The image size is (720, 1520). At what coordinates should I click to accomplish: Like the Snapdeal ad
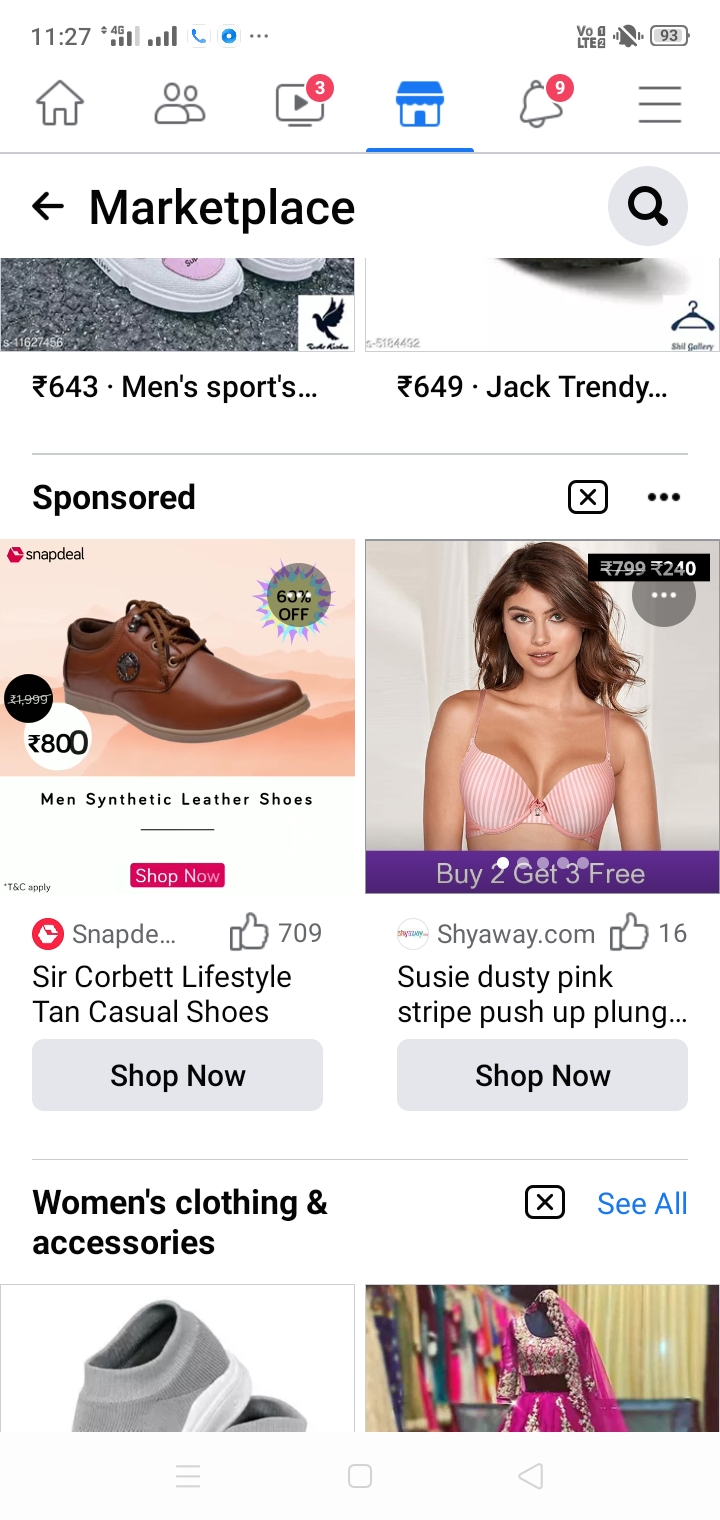(249, 933)
